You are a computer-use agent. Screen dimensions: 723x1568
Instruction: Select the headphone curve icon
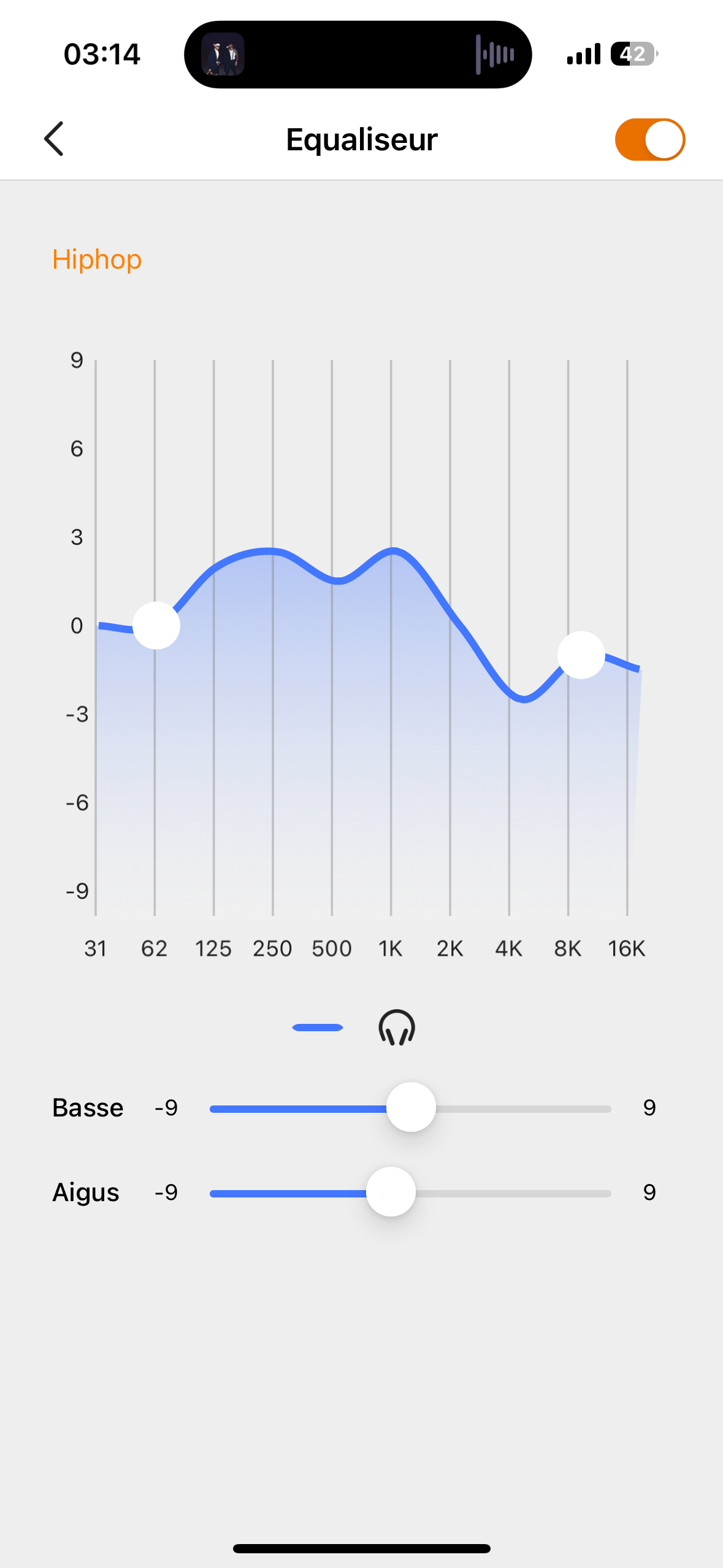[x=397, y=1028]
